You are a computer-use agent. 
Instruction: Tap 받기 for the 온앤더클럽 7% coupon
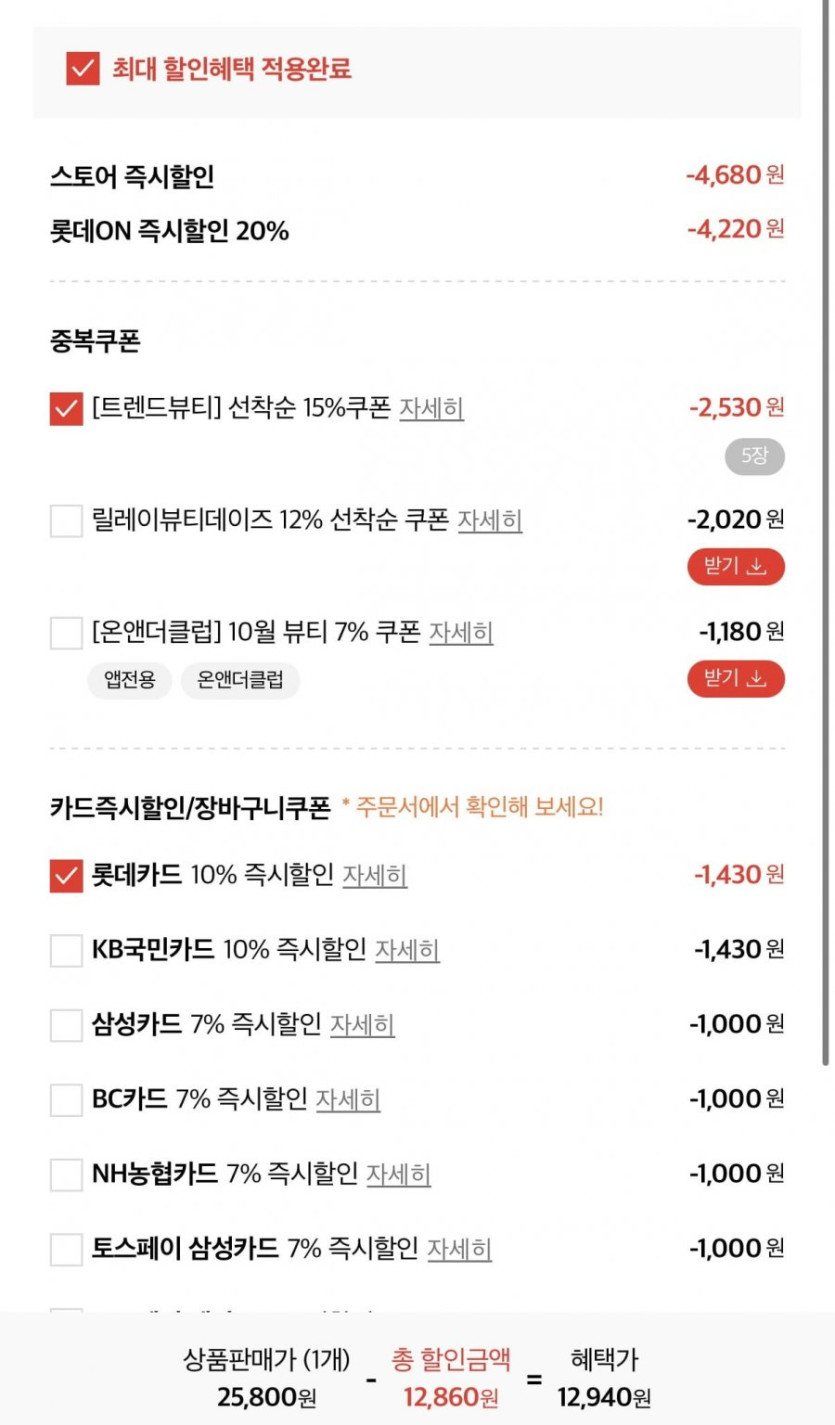click(735, 679)
